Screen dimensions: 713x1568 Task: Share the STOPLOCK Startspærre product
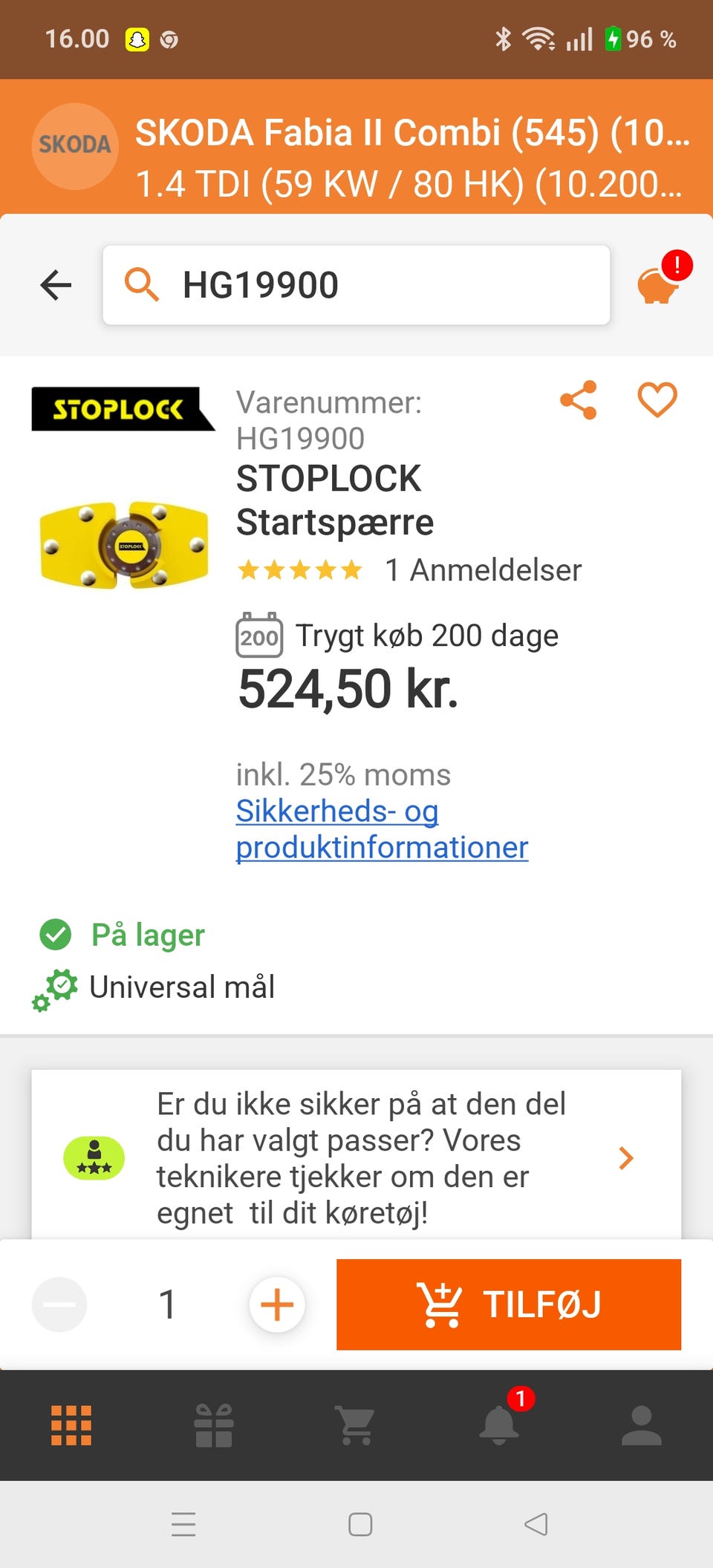pyautogui.click(x=579, y=400)
